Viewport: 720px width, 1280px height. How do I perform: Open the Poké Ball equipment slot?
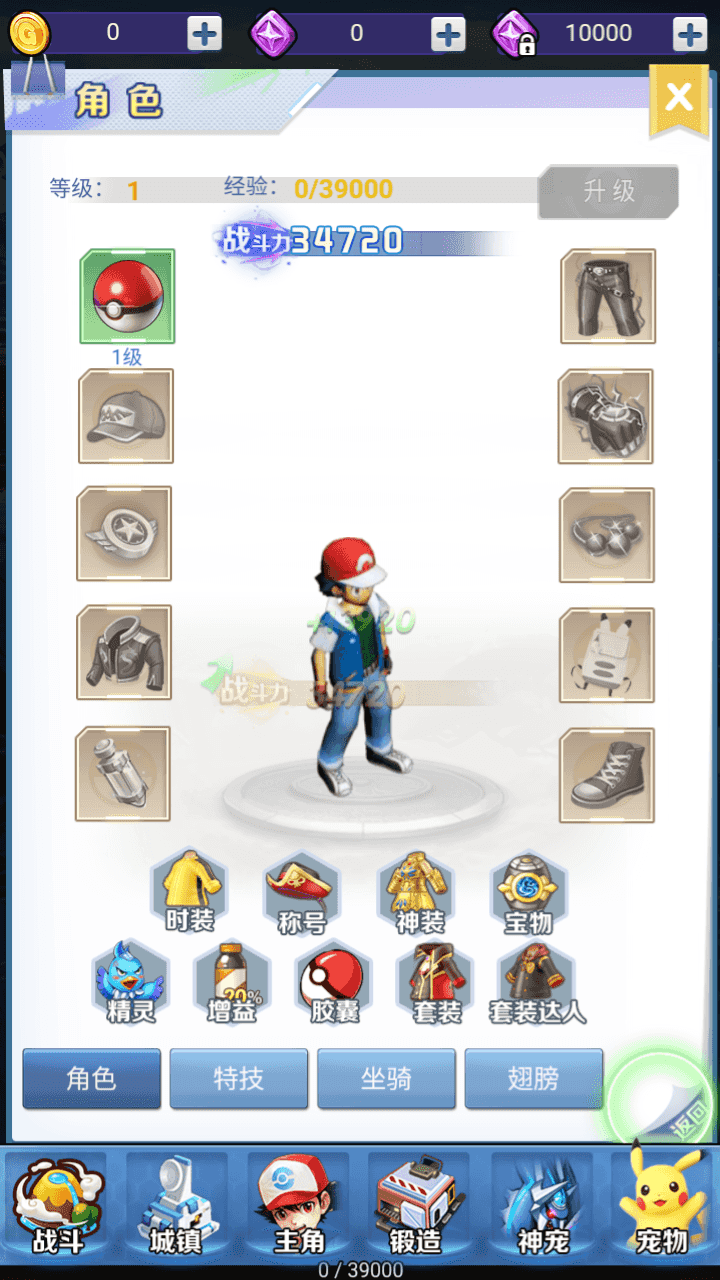127,296
